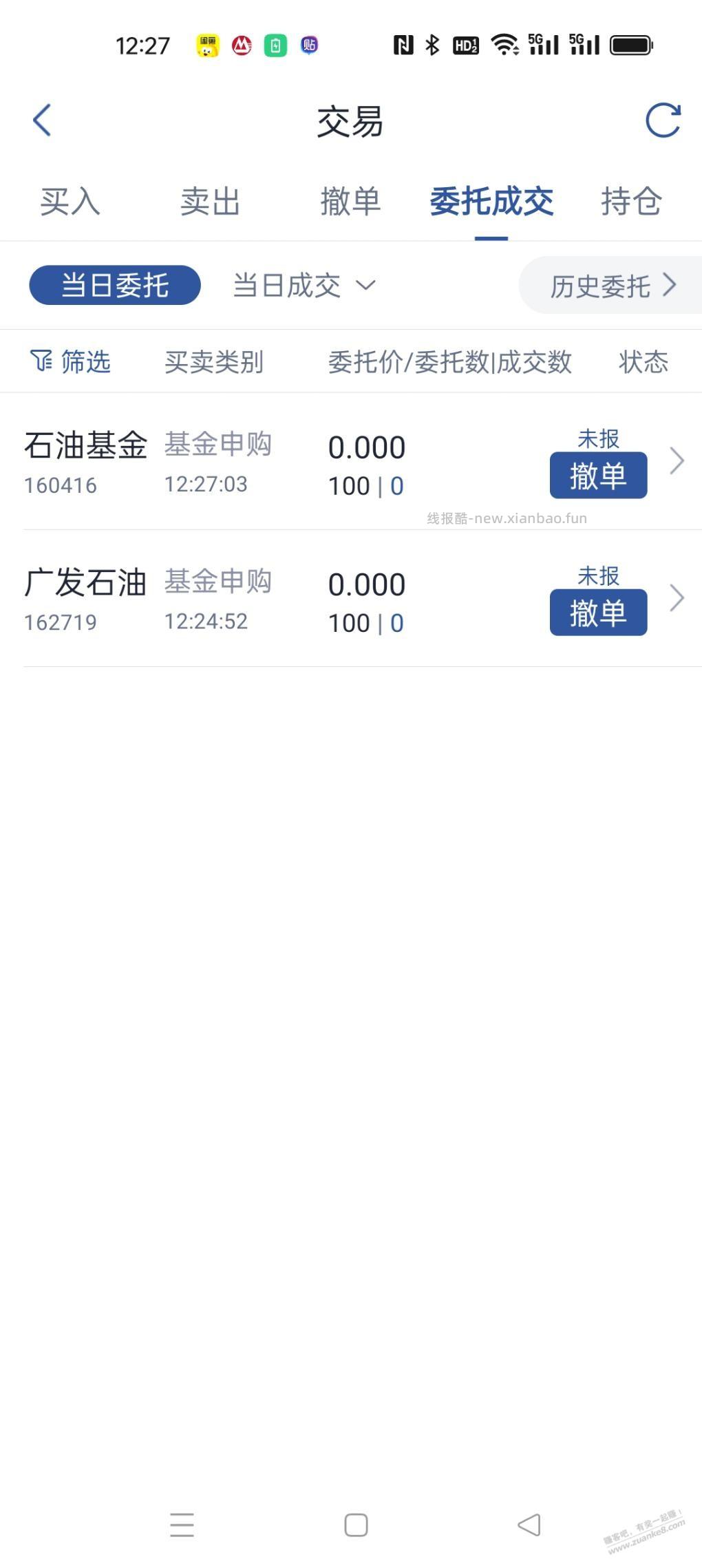This screenshot has width=702, height=1568.
Task: Tap the back arrow to exit trading page
Action: (43, 120)
